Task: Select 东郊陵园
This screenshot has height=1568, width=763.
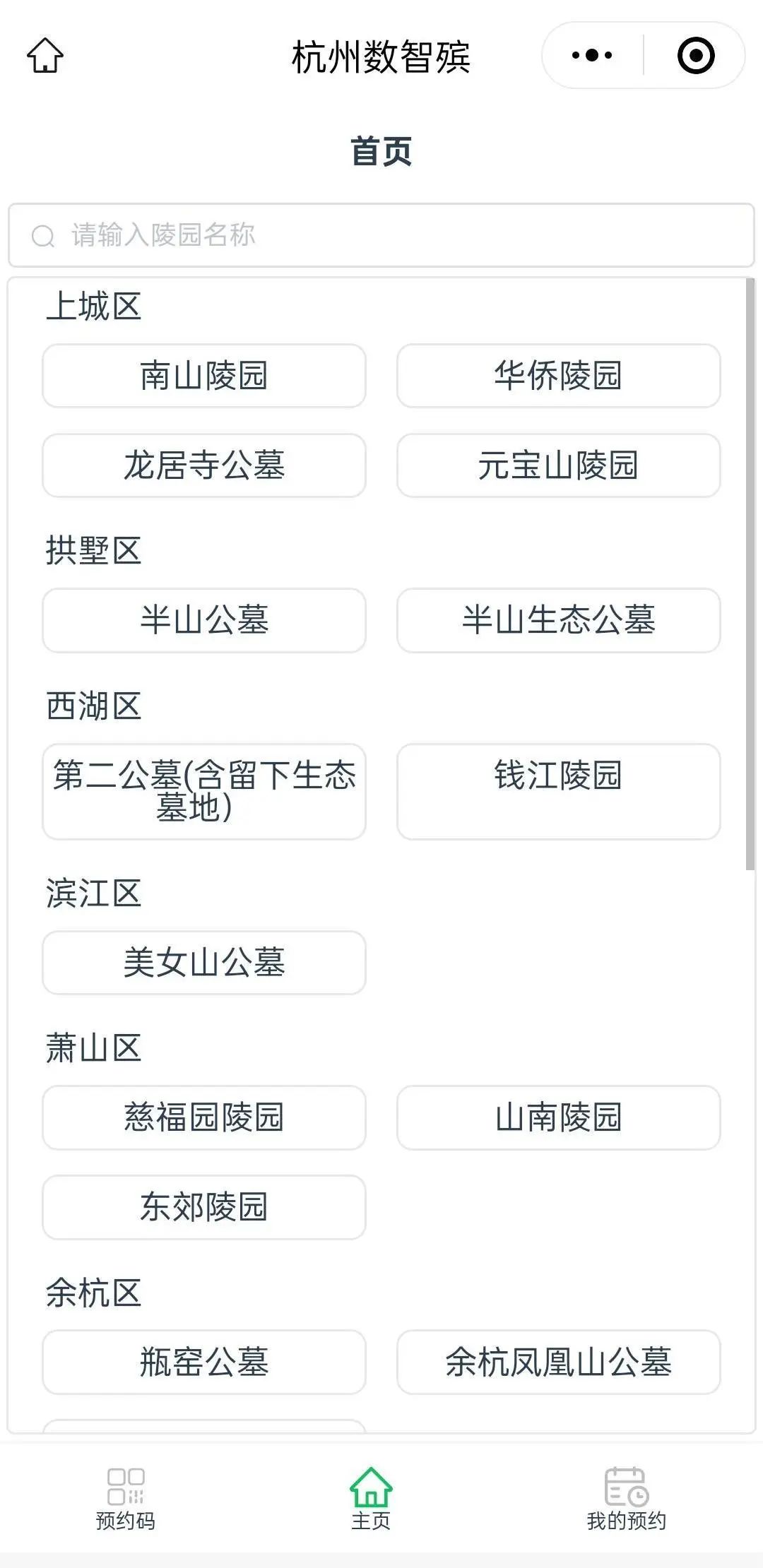Action: point(204,1207)
